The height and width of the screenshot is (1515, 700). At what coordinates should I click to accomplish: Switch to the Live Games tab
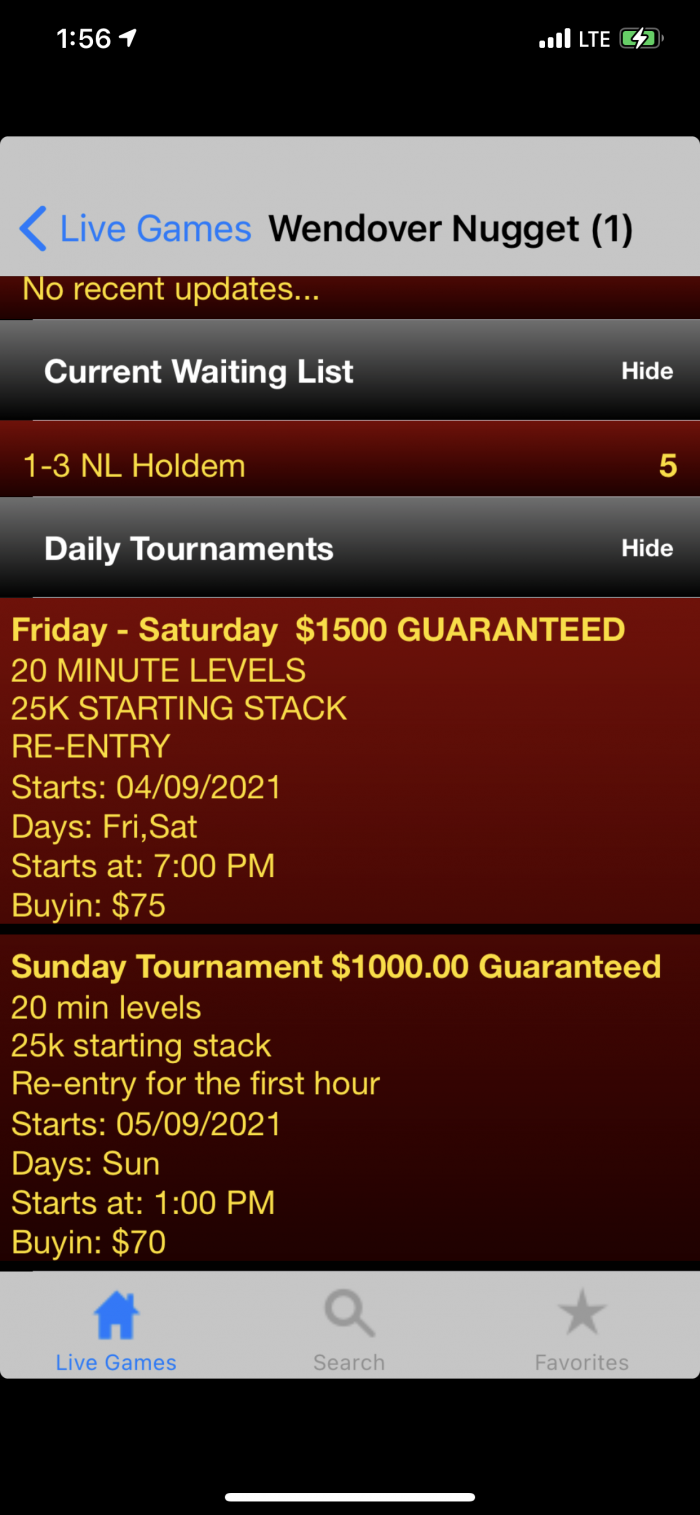116,1330
